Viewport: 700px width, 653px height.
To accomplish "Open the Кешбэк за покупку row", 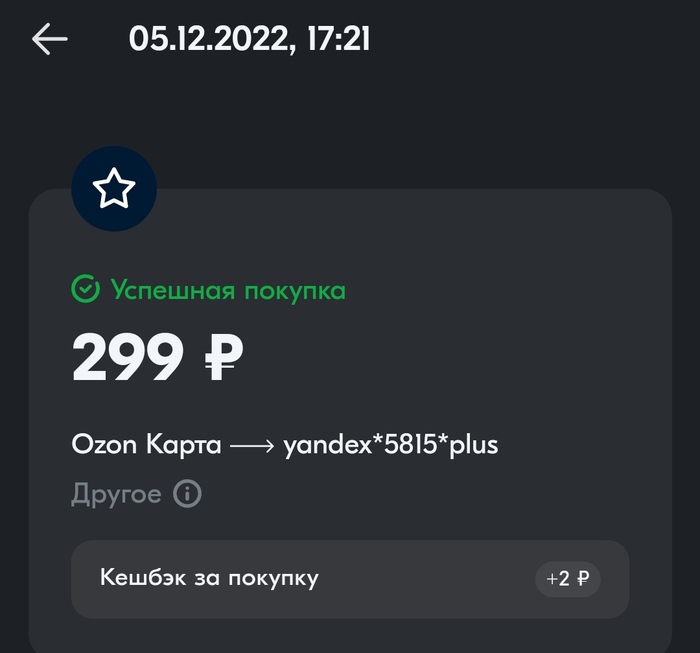I will click(349, 579).
